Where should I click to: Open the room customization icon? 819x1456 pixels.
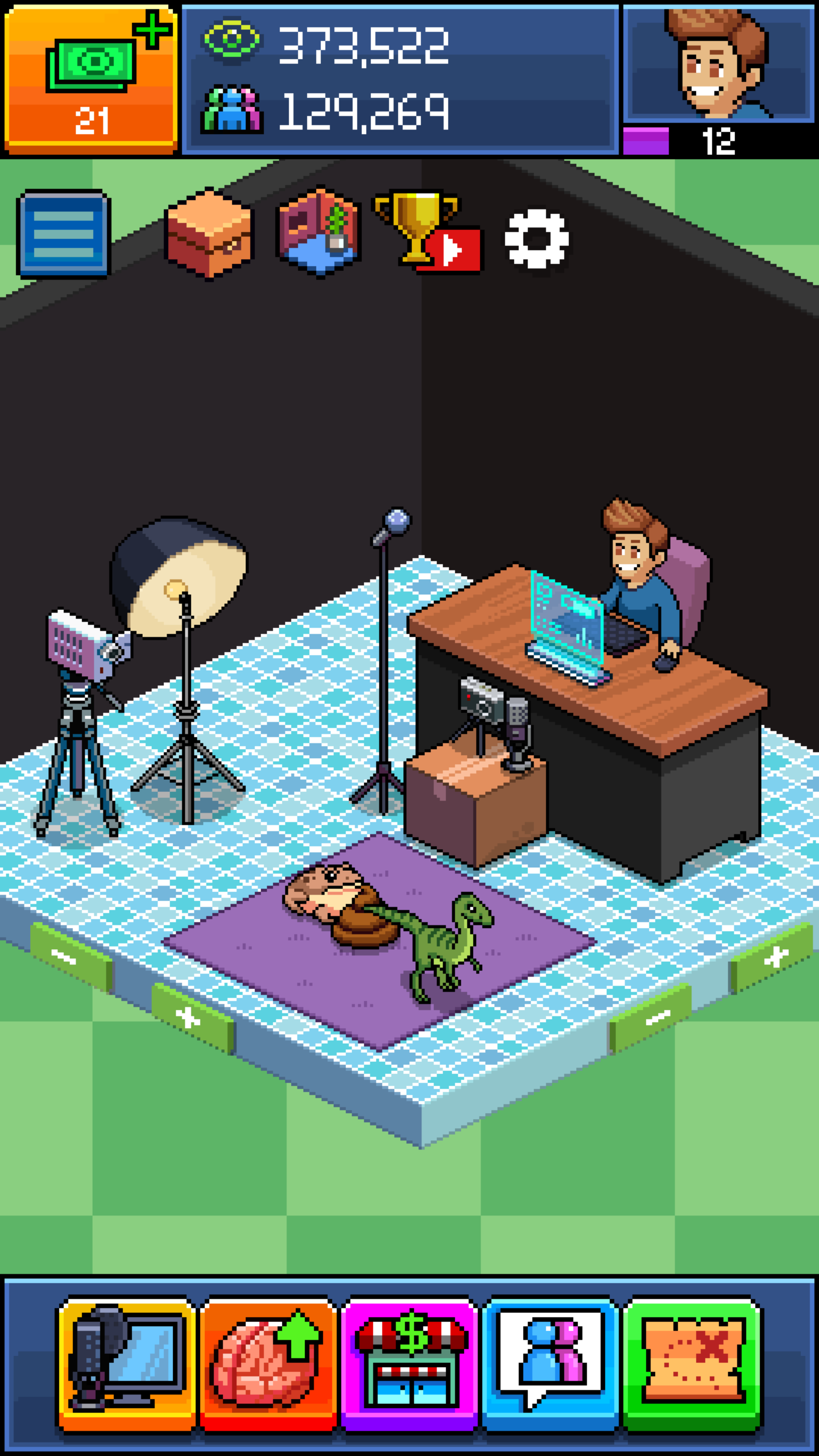click(x=320, y=231)
